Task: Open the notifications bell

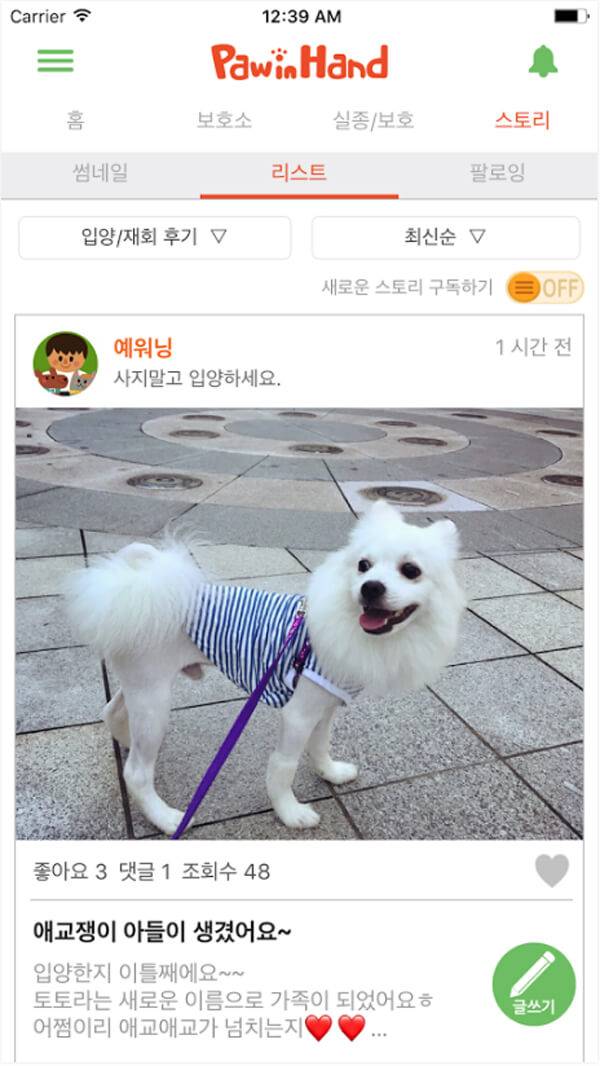Action: [543, 62]
